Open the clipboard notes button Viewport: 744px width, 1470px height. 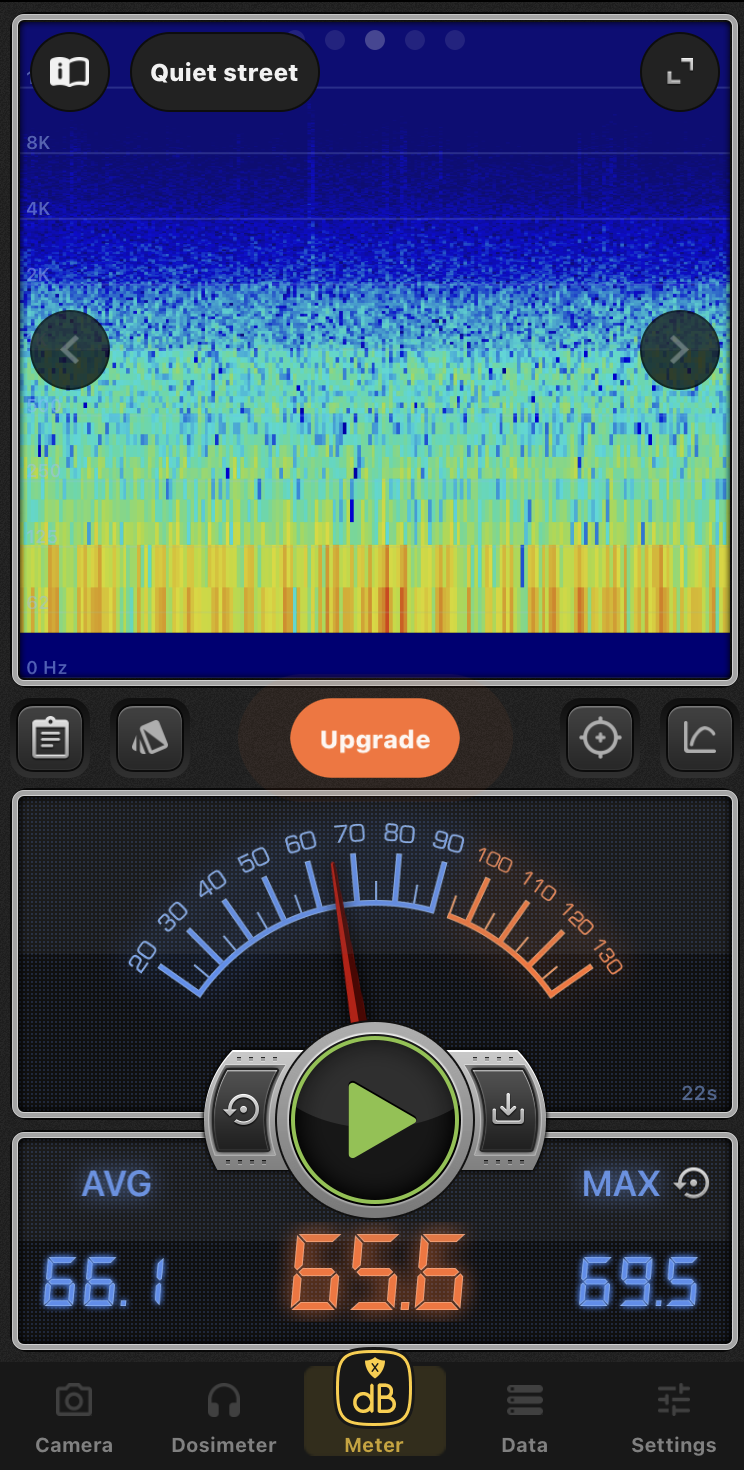(50, 739)
